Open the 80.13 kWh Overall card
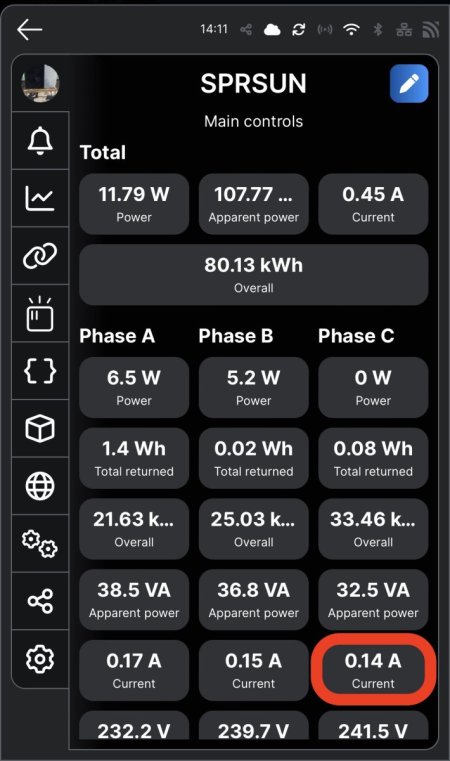 pos(253,275)
